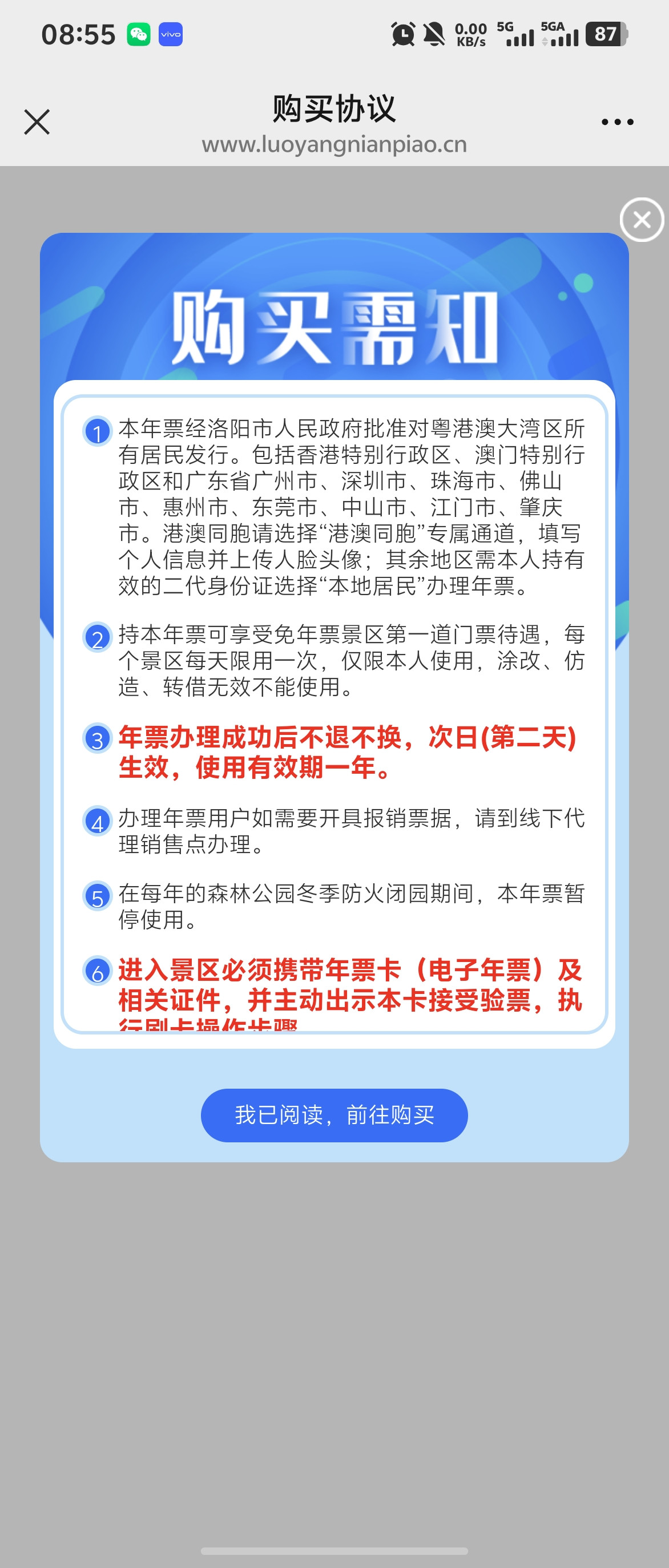
Task: Dismiss the 购买需知 popup with the circular X
Action: coord(642,220)
